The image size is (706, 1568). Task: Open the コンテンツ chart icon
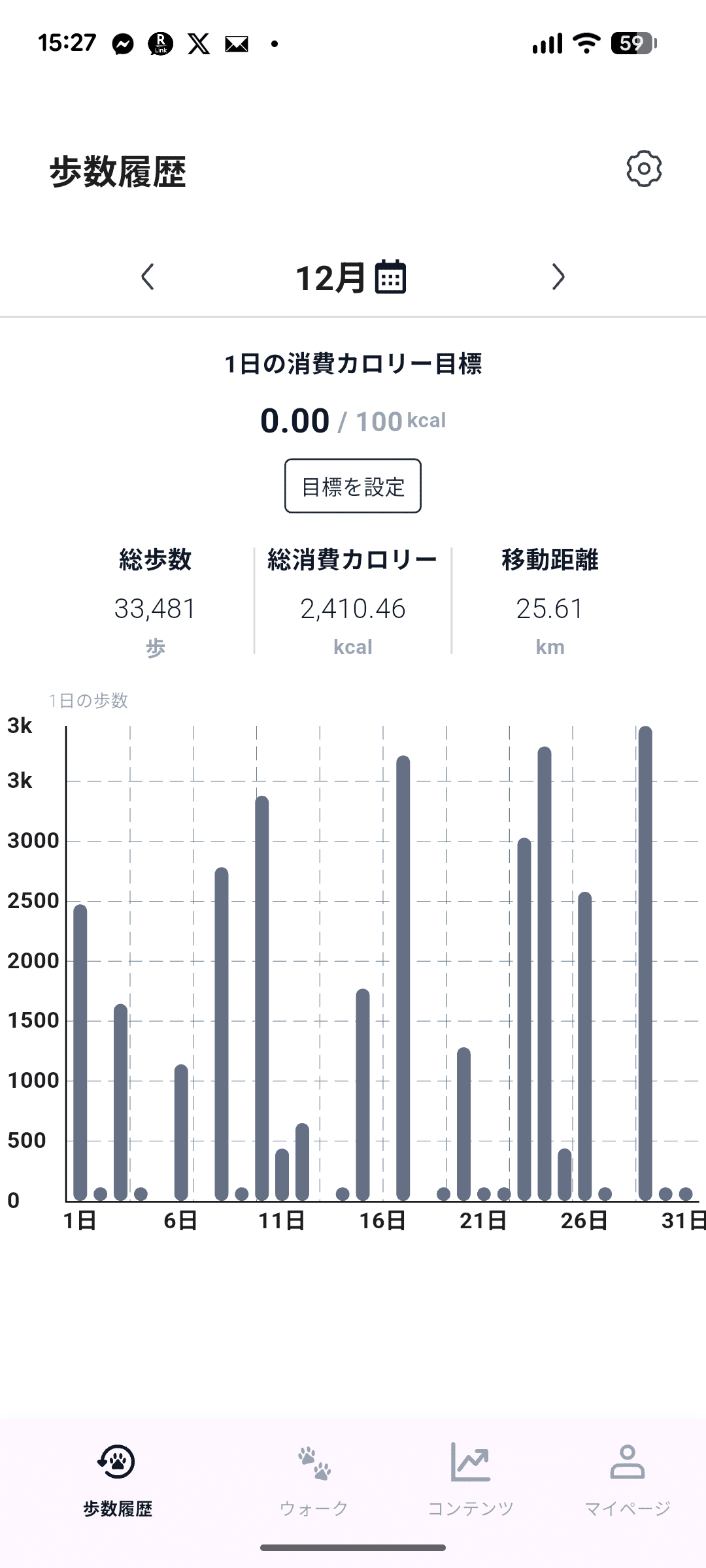[470, 1462]
